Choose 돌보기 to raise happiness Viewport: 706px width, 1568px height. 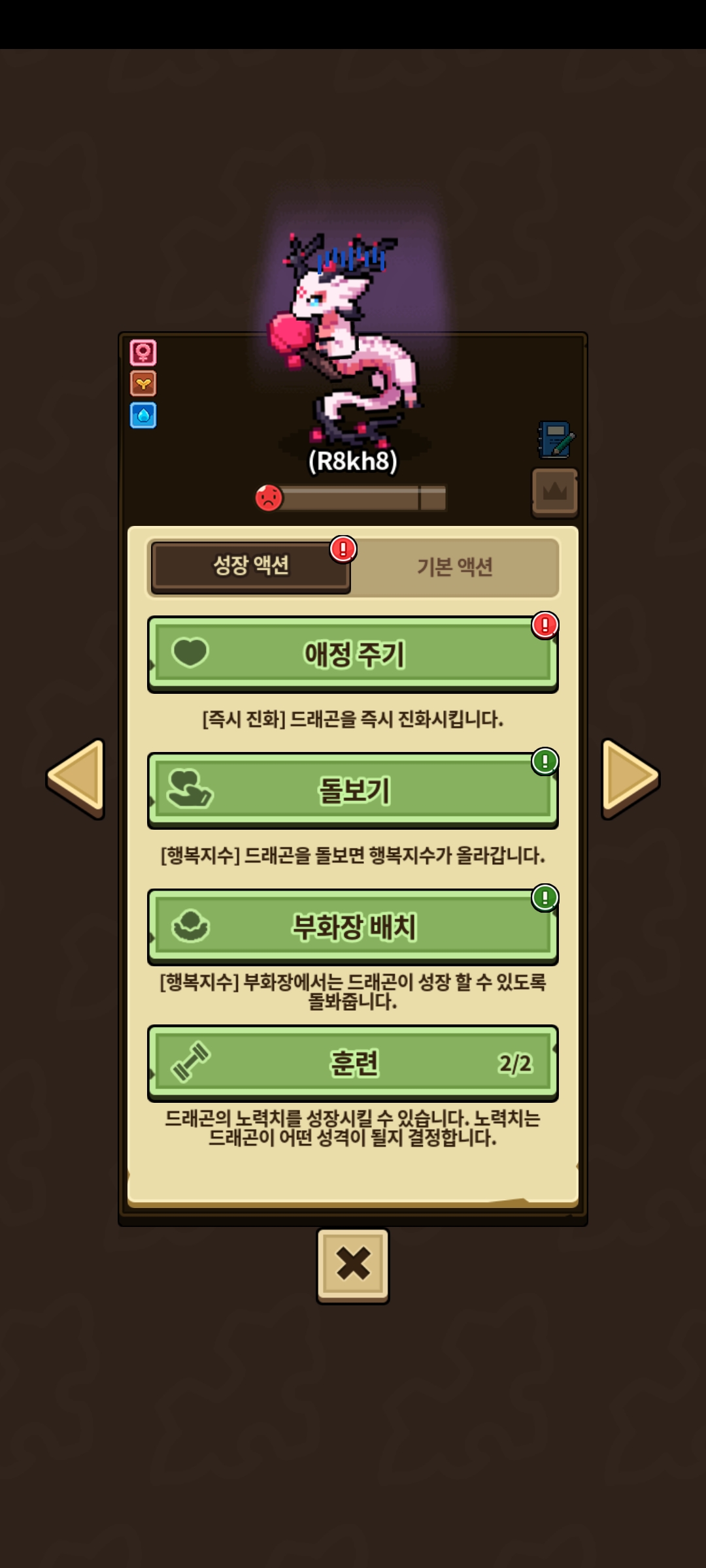(x=353, y=791)
